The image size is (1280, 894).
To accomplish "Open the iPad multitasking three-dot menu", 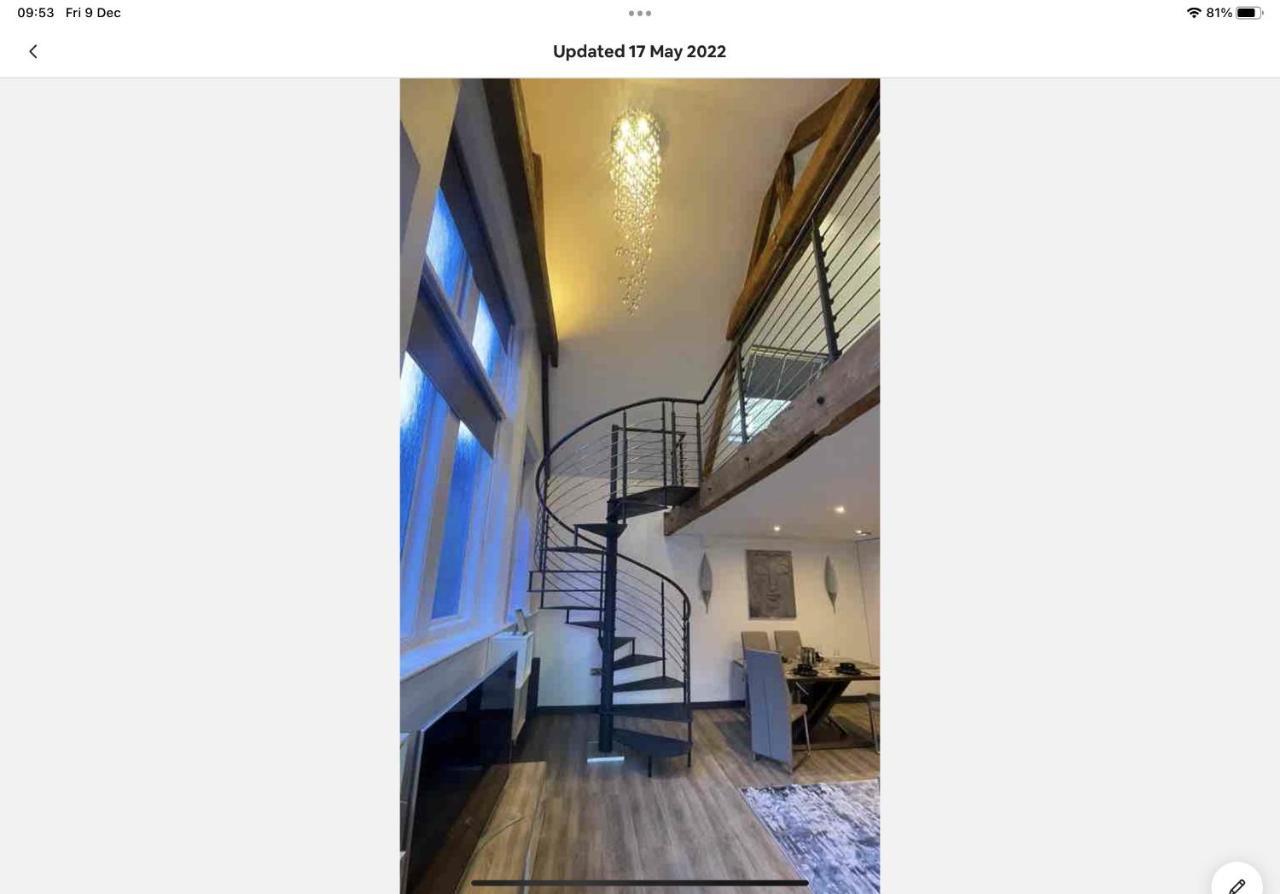I will pyautogui.click(x=639, y=13).
